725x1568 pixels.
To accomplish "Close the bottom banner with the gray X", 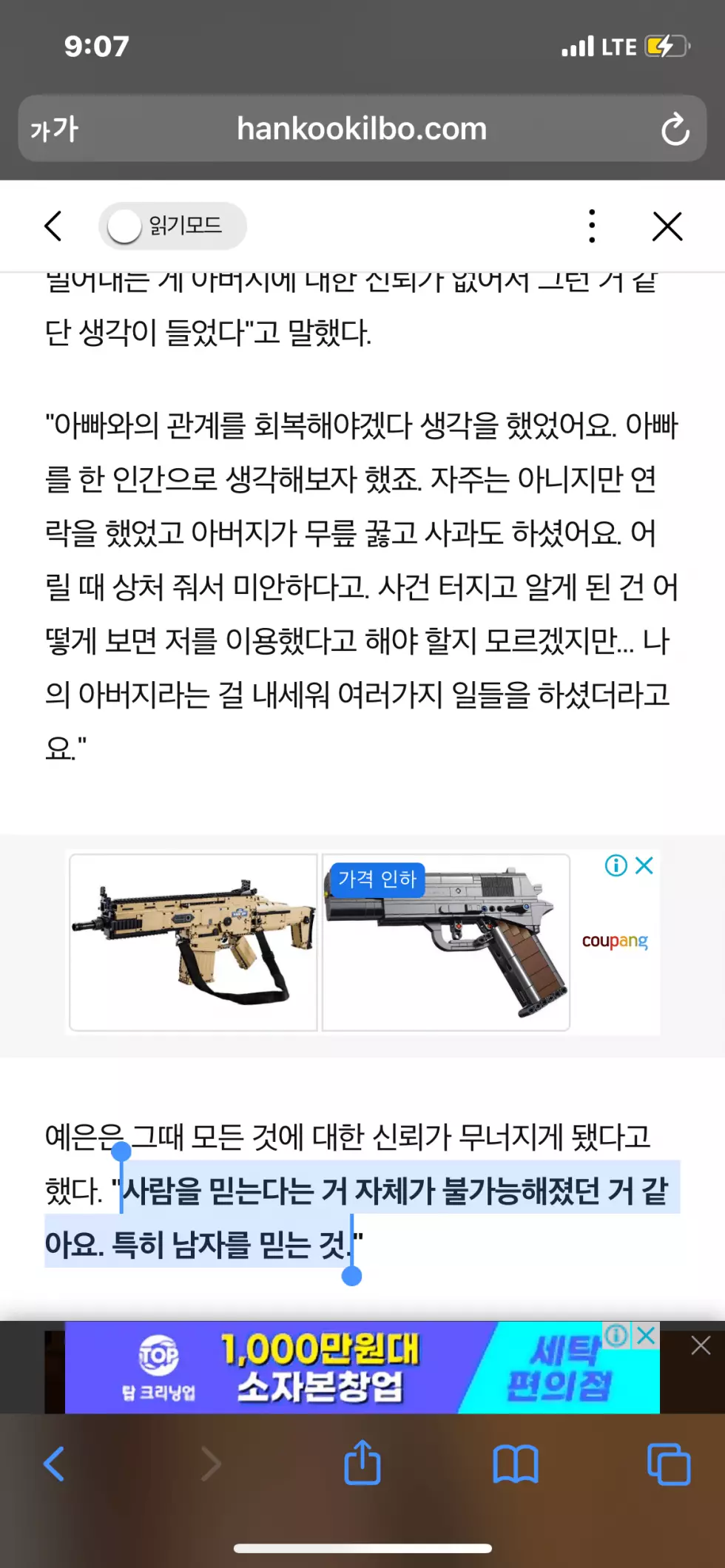I will 701,1345.
